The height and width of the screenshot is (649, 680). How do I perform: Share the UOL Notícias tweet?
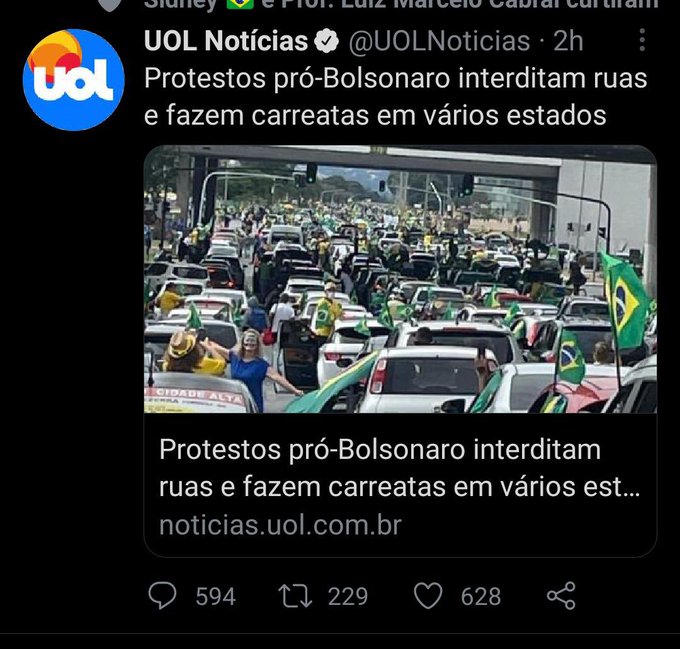pyautogui.click(x=561, y=597)
